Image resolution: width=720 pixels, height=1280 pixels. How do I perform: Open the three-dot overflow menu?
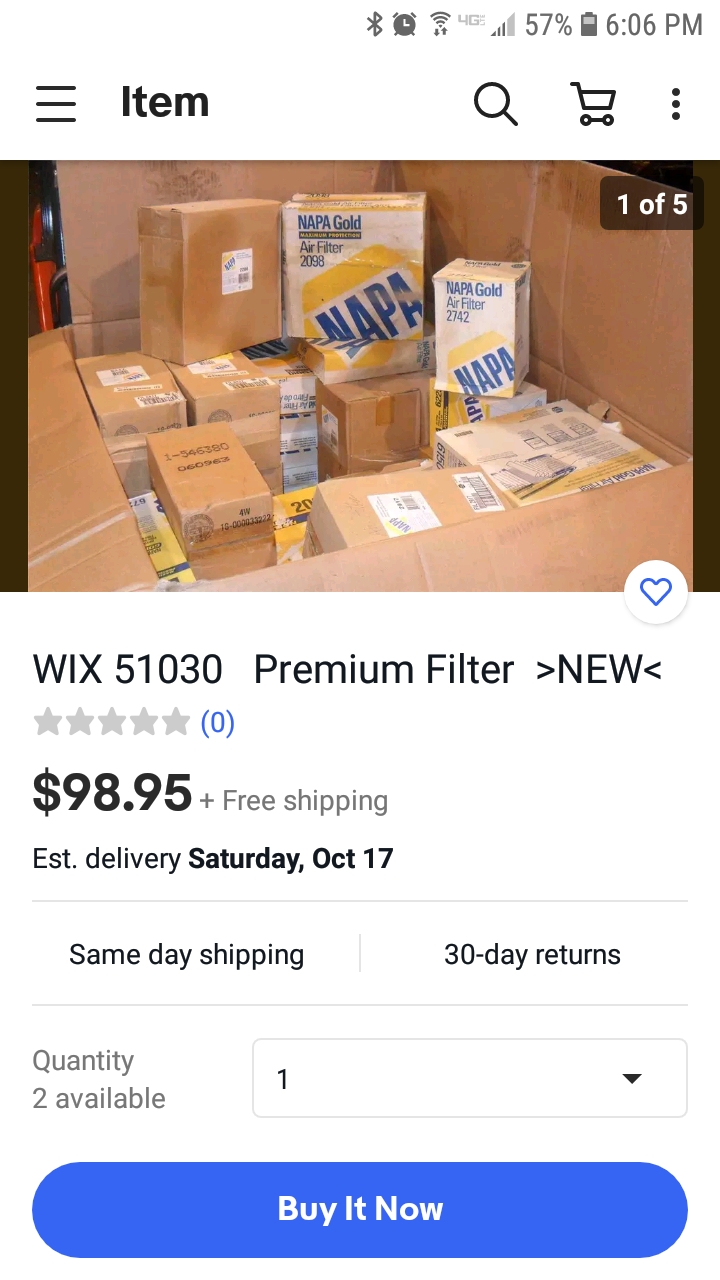676,103
